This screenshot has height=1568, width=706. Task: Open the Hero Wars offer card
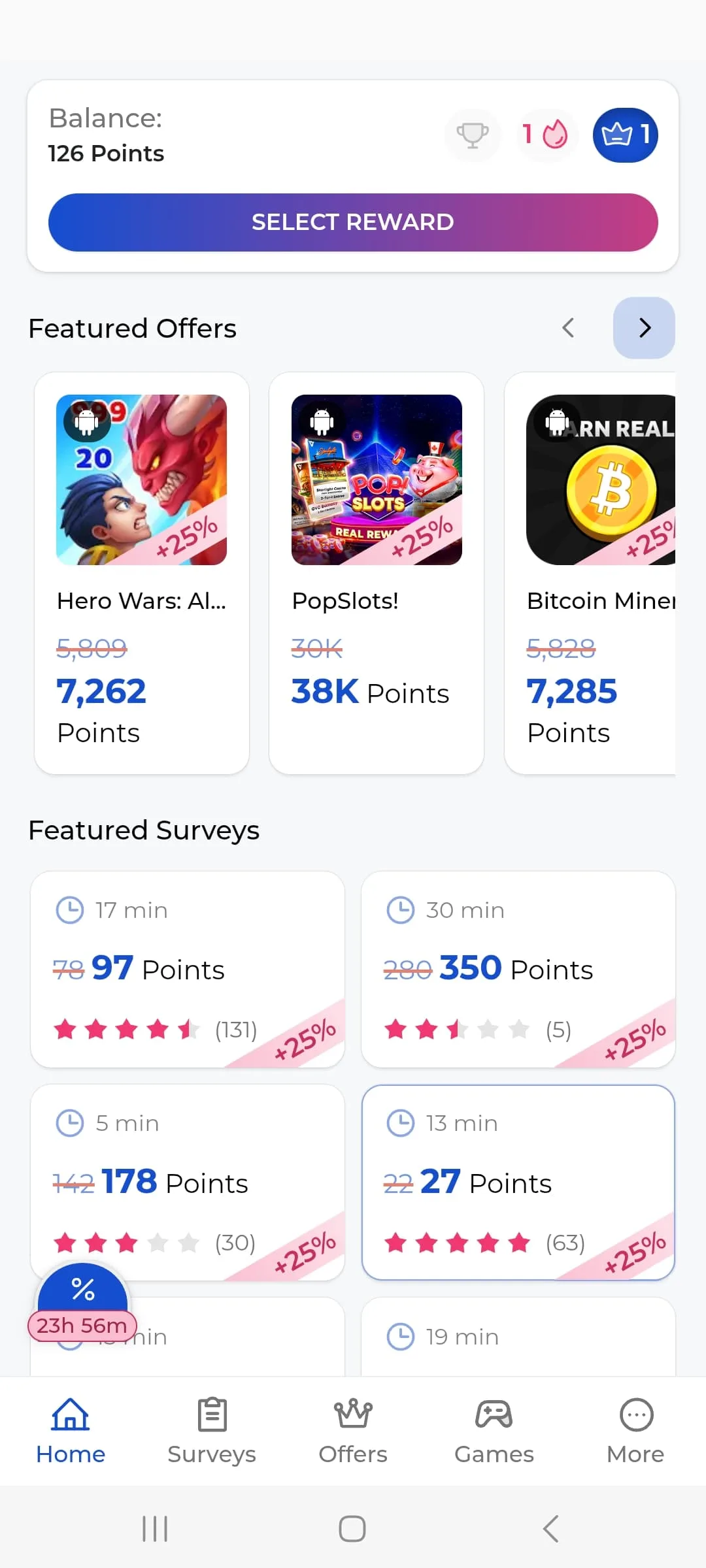pyautogui.click(x=142, y=572)
